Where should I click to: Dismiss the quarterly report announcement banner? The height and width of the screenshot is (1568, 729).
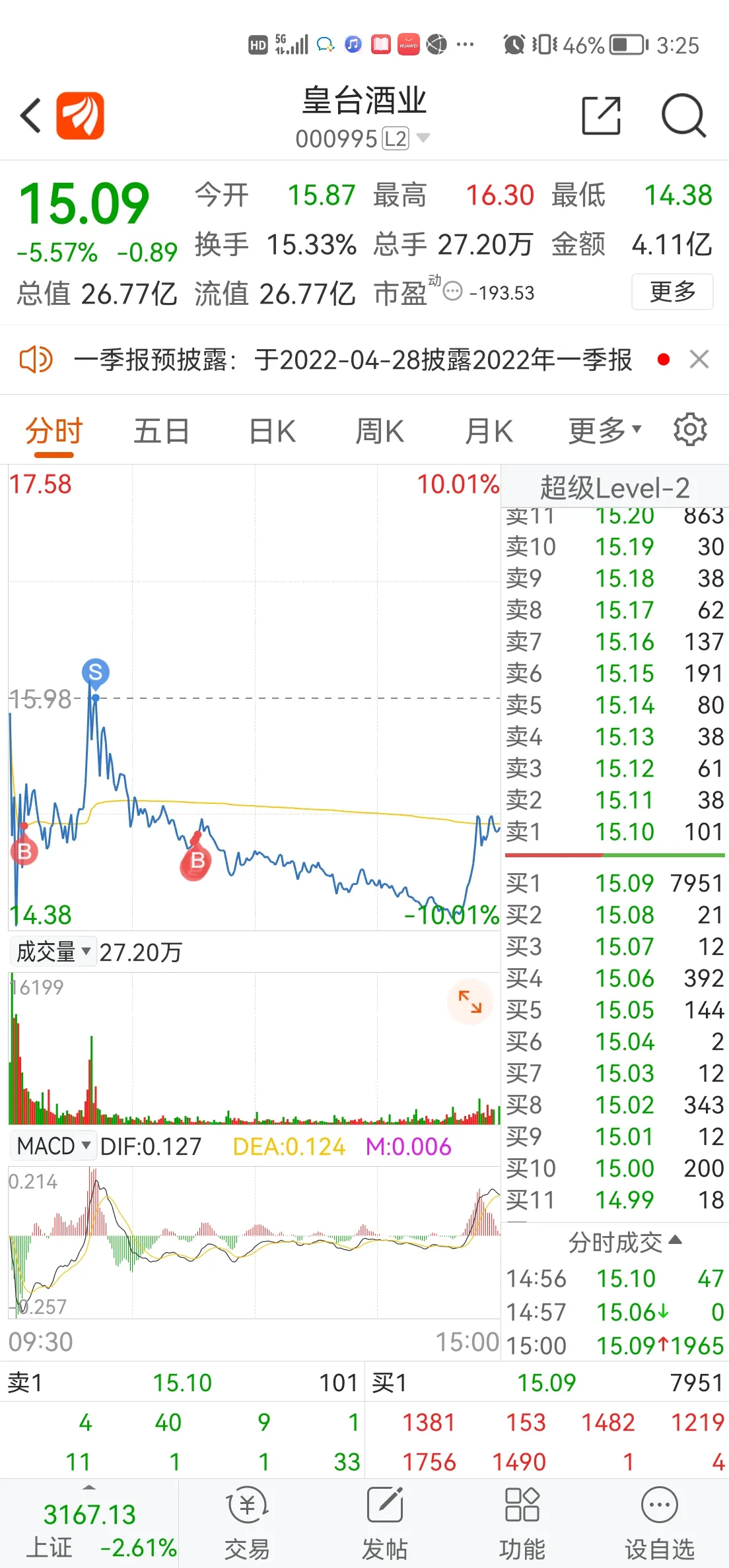699,360
